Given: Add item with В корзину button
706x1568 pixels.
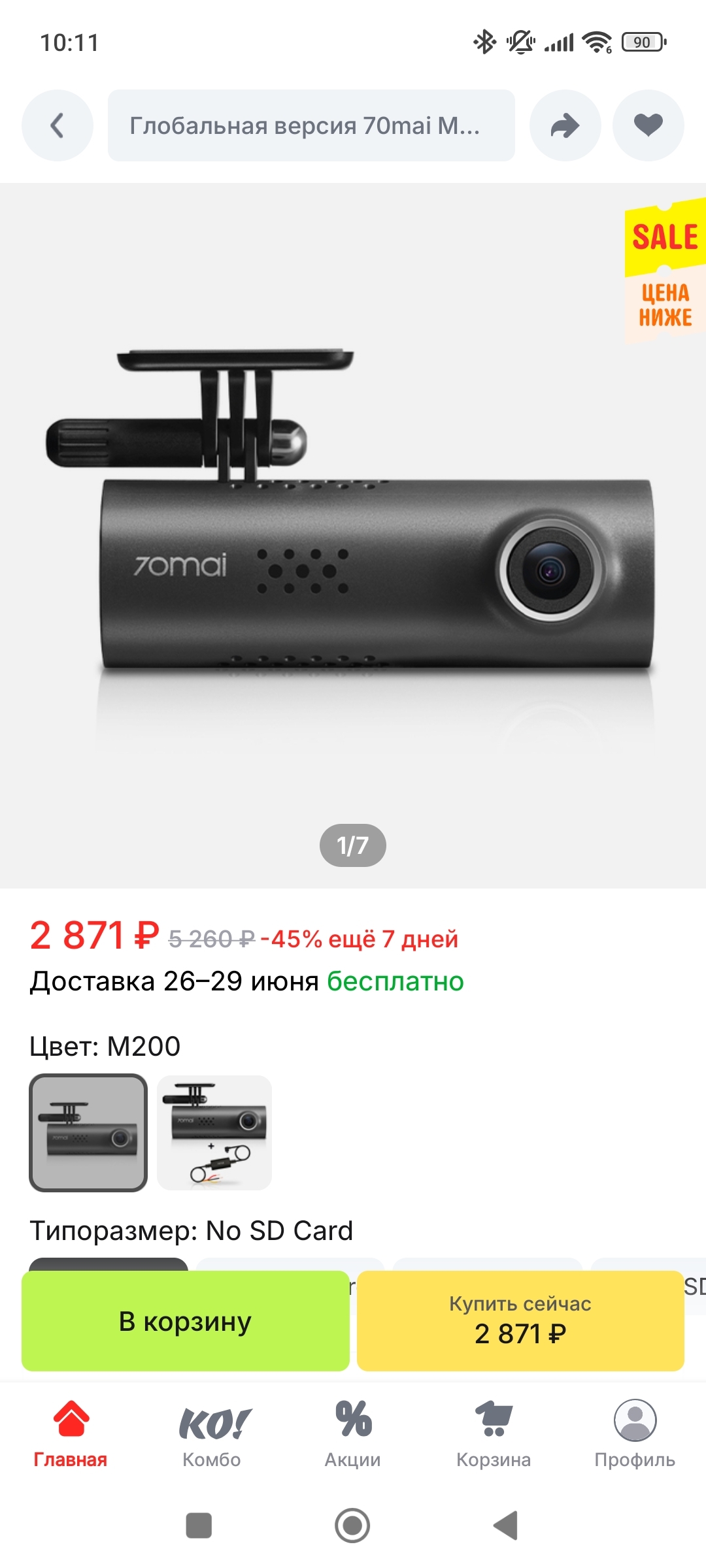Looking at the screenshot, I should tap(186, 1321).
